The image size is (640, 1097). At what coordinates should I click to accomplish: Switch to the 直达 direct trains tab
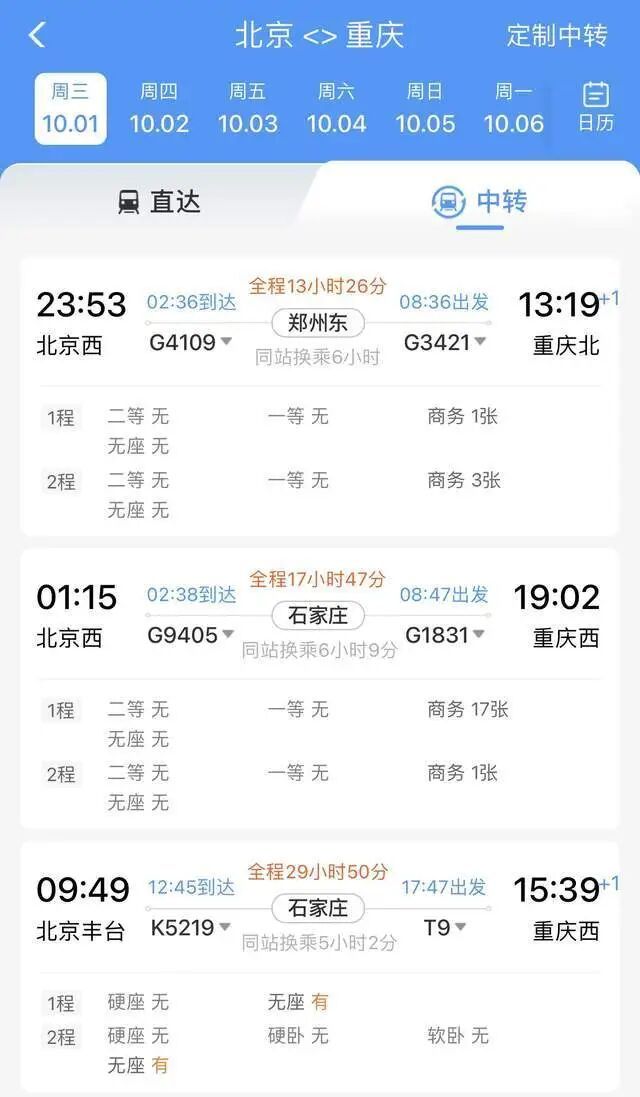click(x=159, y=202)
